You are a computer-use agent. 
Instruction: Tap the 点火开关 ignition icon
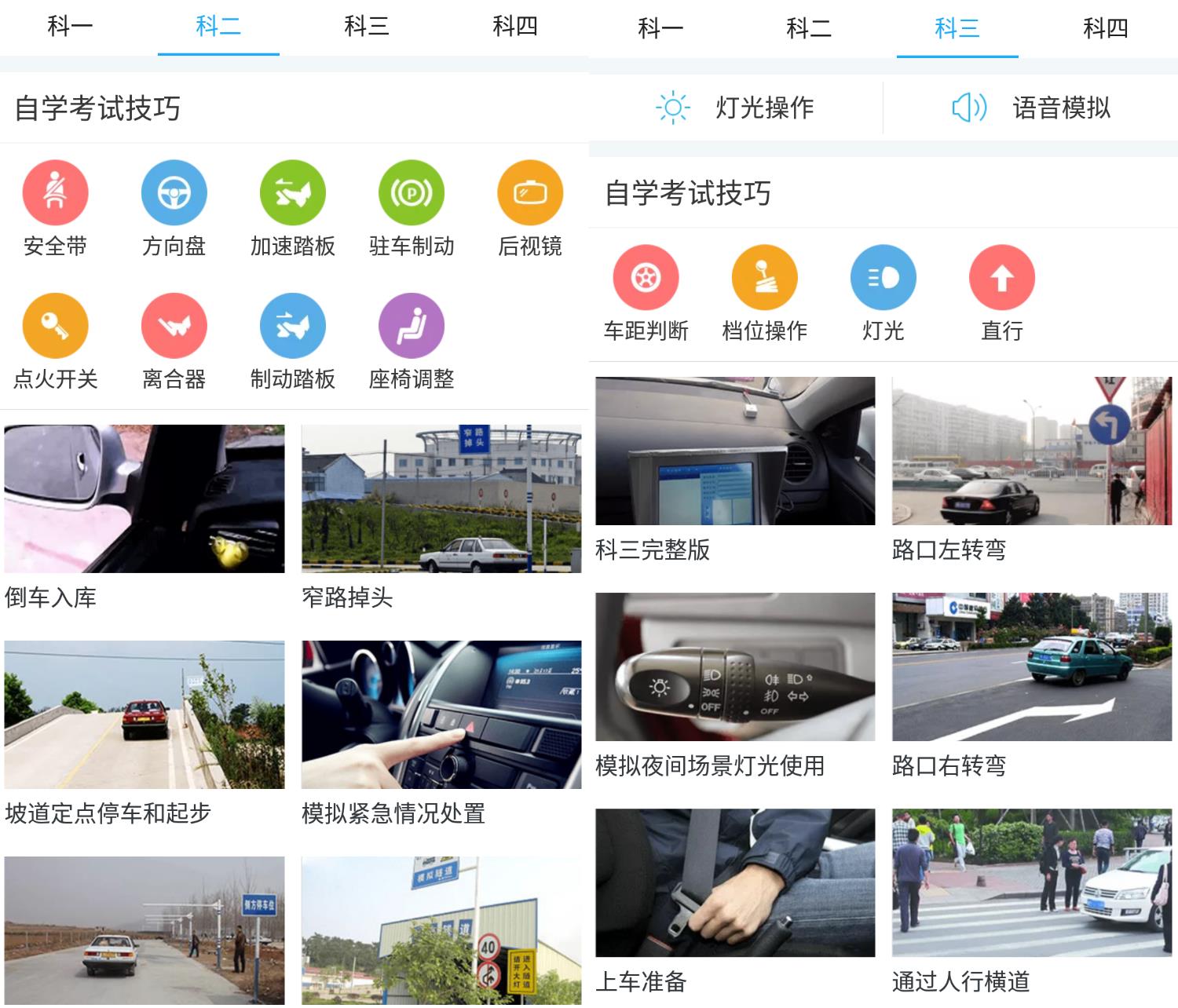tap(55, 326)
